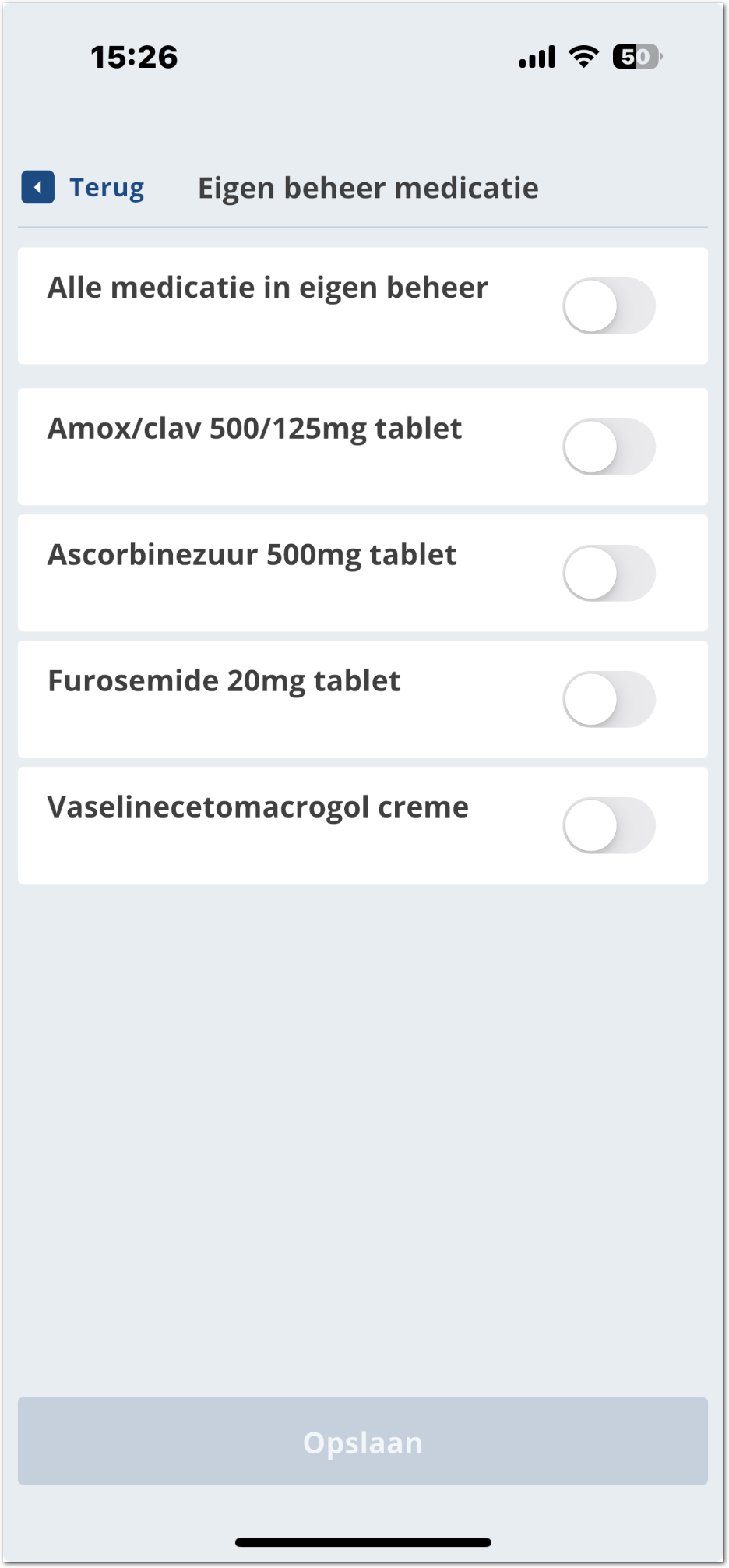Switch on Furosemide 20mg tablet

pos(608,700)
